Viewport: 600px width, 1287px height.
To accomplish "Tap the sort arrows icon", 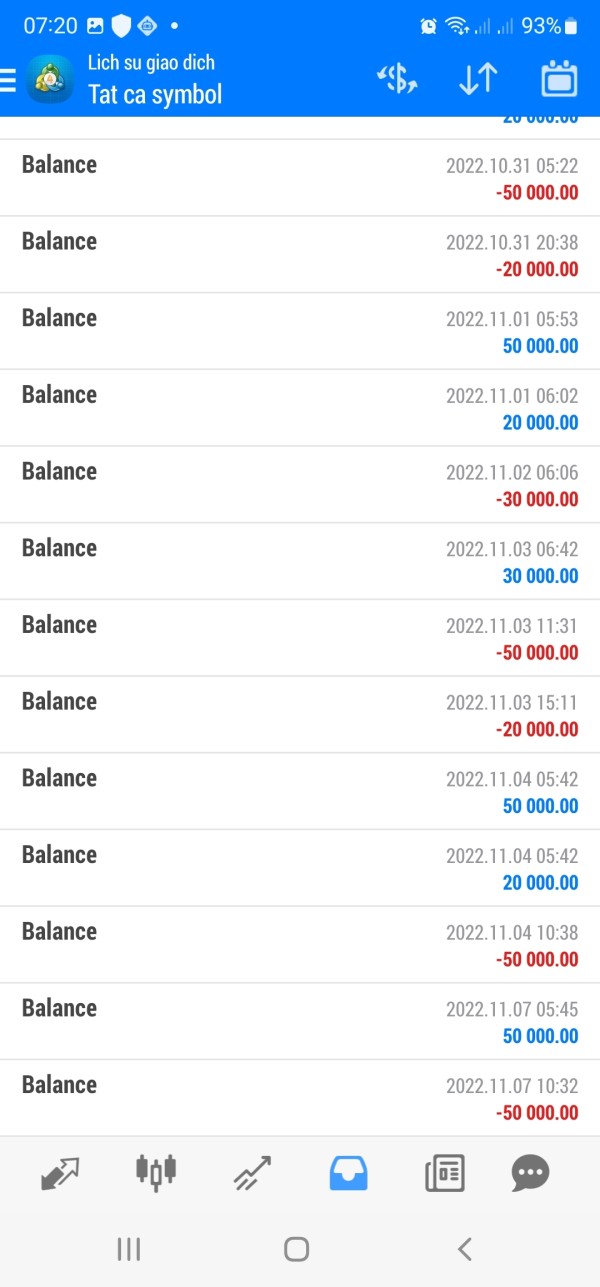I will tap(478, 80).
